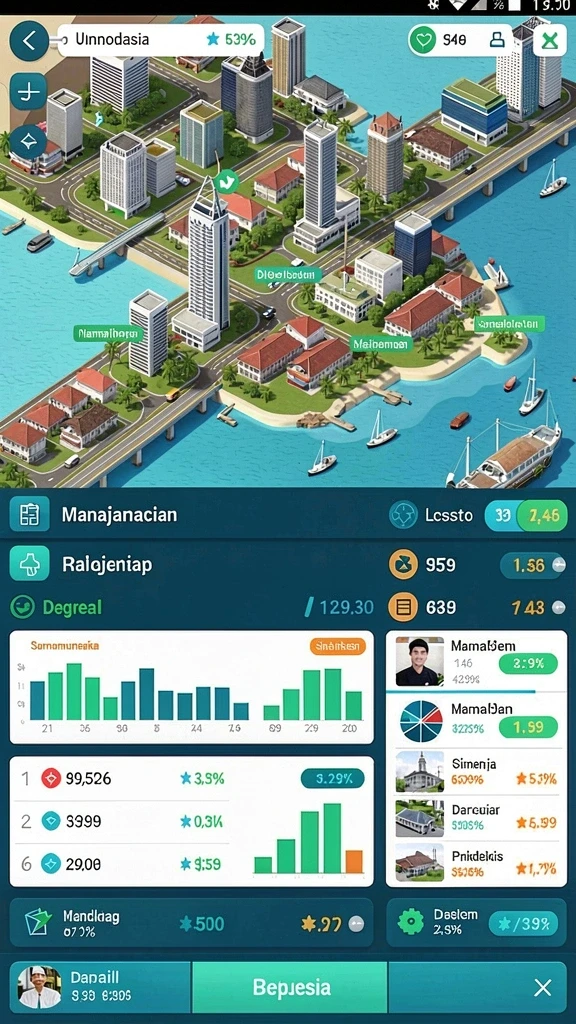The width and height of the screenshot is (576, 1024).
Task: Select the Darcuiar building entry
Action: 477,818
